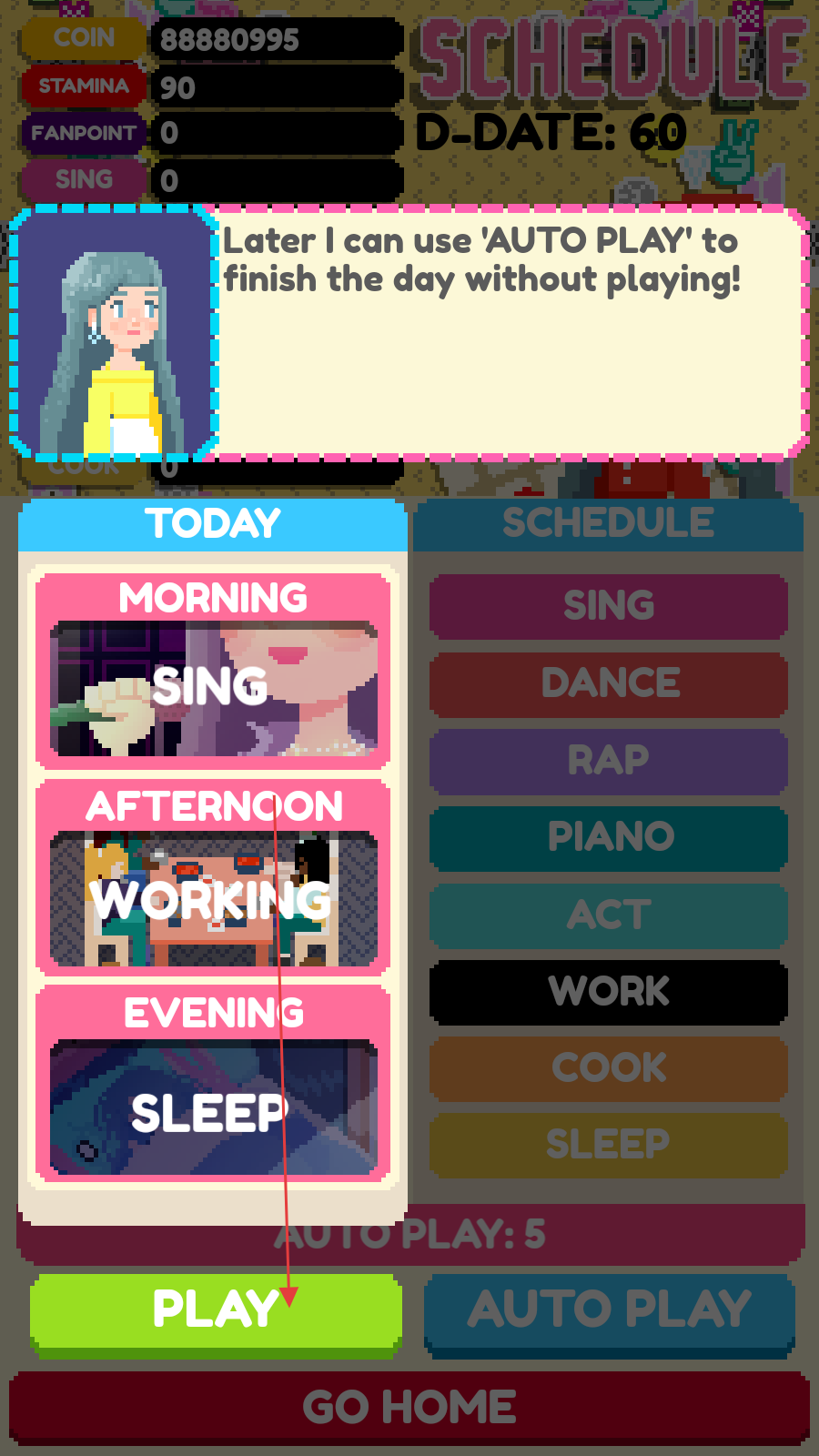
Task: Select SING in the schedule list
Action: [608, 605]
